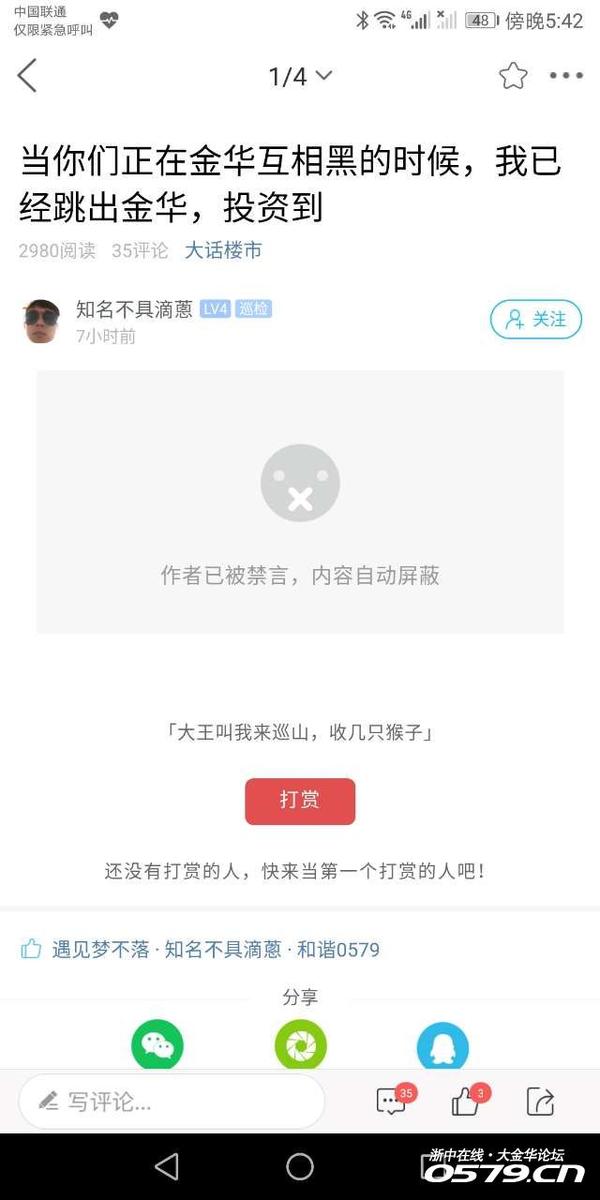Open the 大话楼市 board link
This screenshot has height=1200, width=600.
pos(223,251)
